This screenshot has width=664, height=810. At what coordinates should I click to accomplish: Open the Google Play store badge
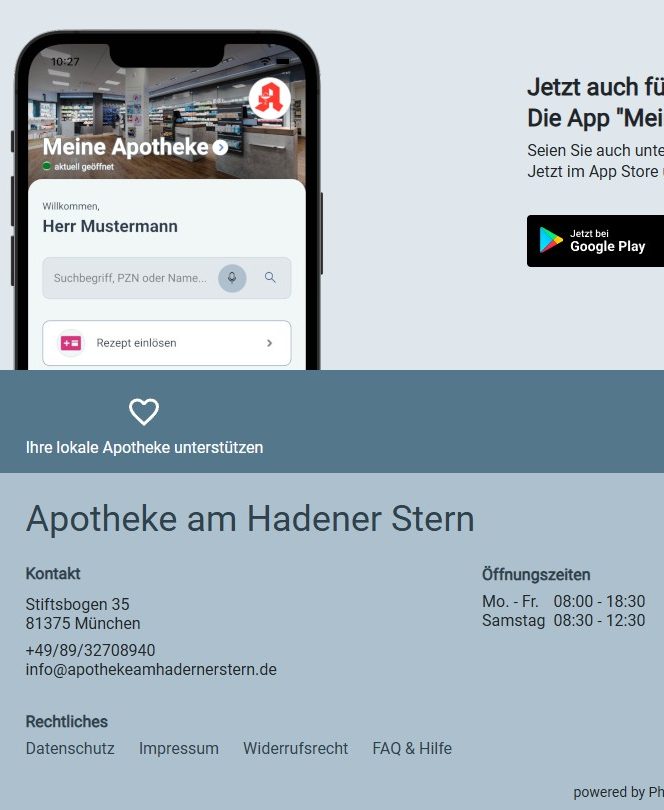click(x=596, y=241)
